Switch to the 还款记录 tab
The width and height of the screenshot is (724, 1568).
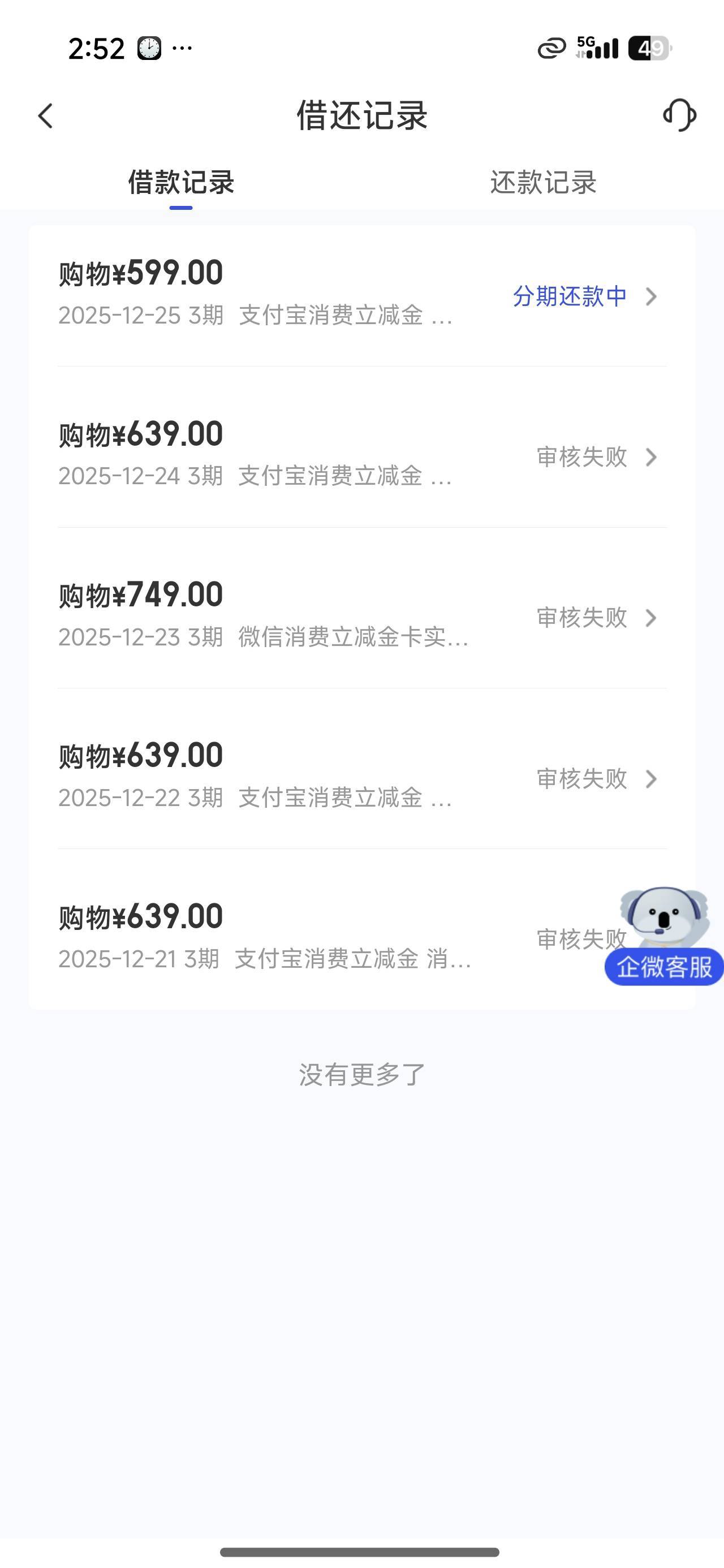(542, 183)
